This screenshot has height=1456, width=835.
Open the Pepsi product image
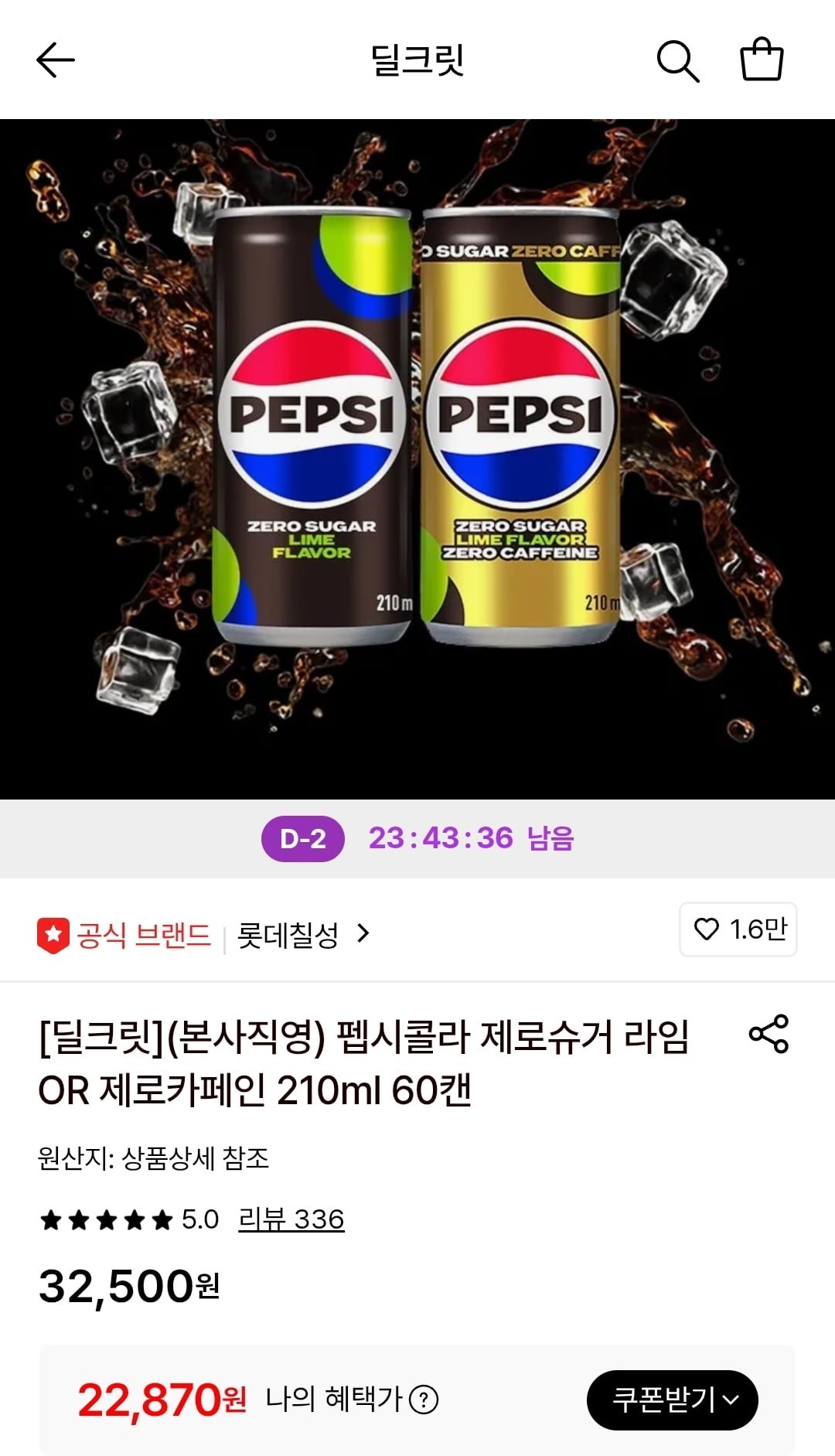pyautogui.click(x=417, y=459)
